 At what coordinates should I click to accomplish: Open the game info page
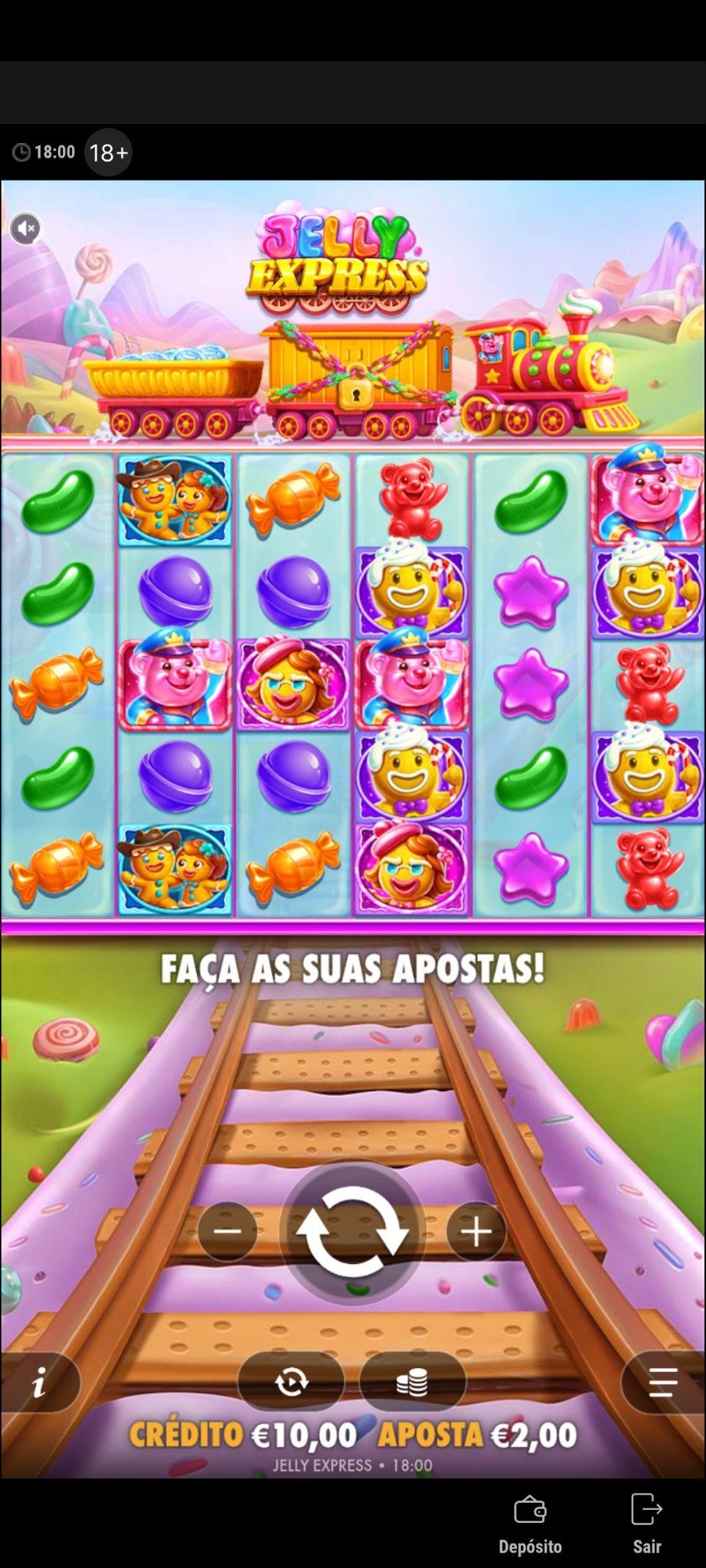pos(40,1383)
